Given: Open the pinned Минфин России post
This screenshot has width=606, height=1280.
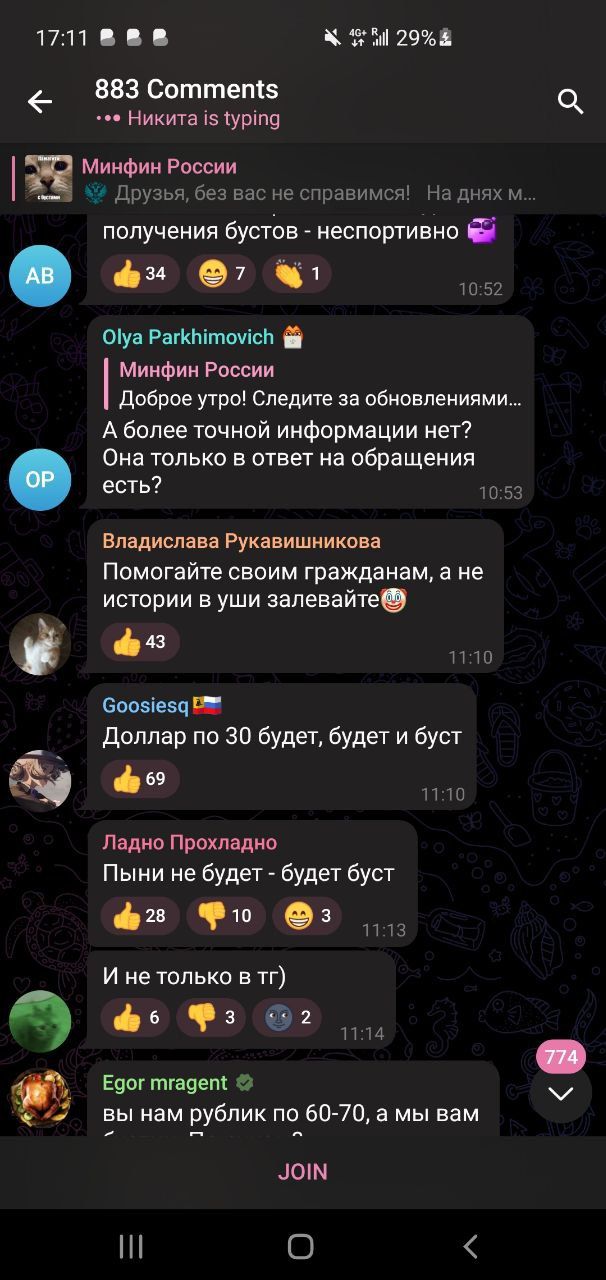Looking at the screenshot, I should [x=300, y=179].
